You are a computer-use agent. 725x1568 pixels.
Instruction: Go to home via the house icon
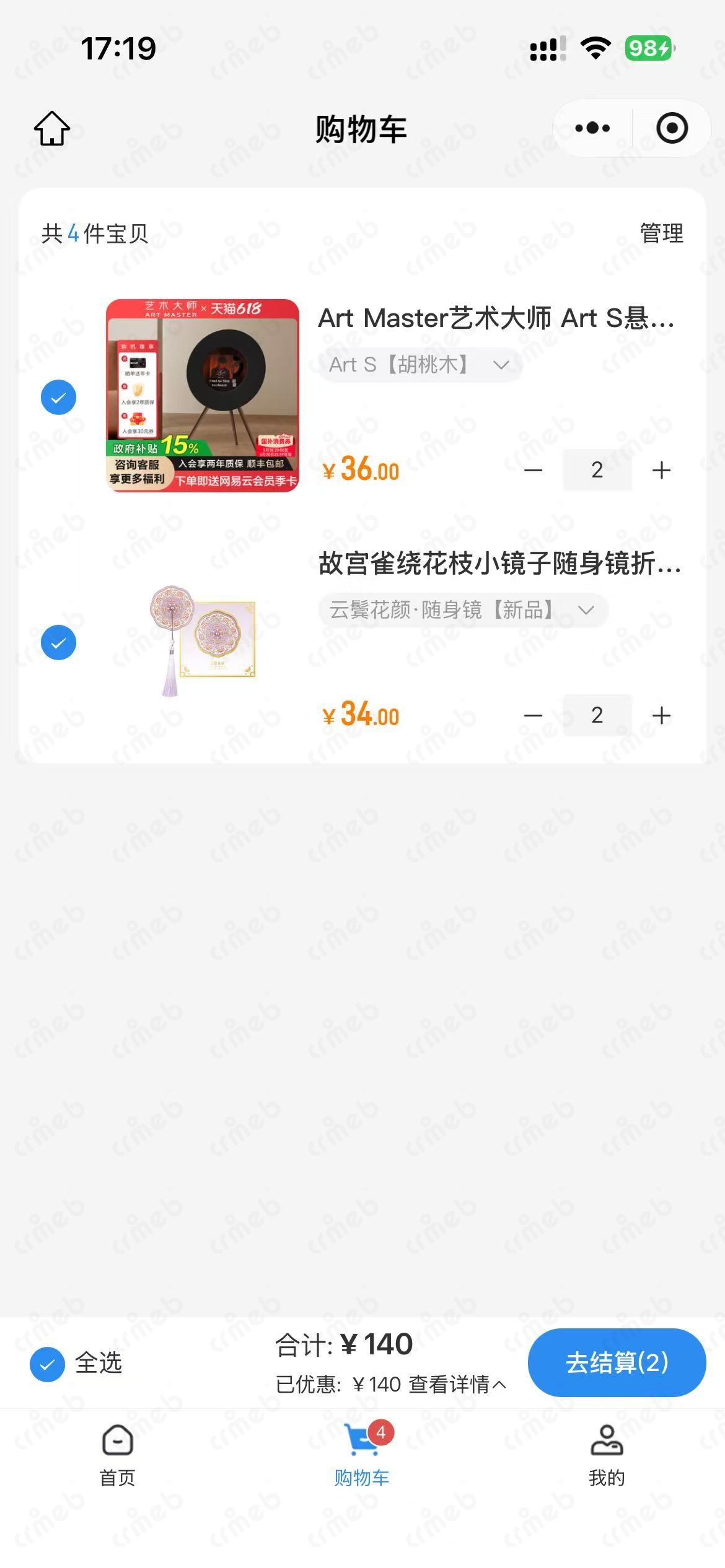52,129
